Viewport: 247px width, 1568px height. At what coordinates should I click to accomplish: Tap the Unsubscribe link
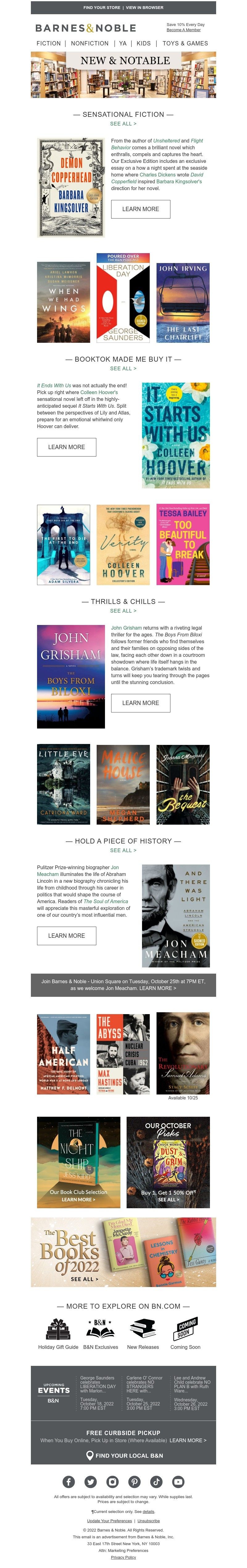point(149,1520)
